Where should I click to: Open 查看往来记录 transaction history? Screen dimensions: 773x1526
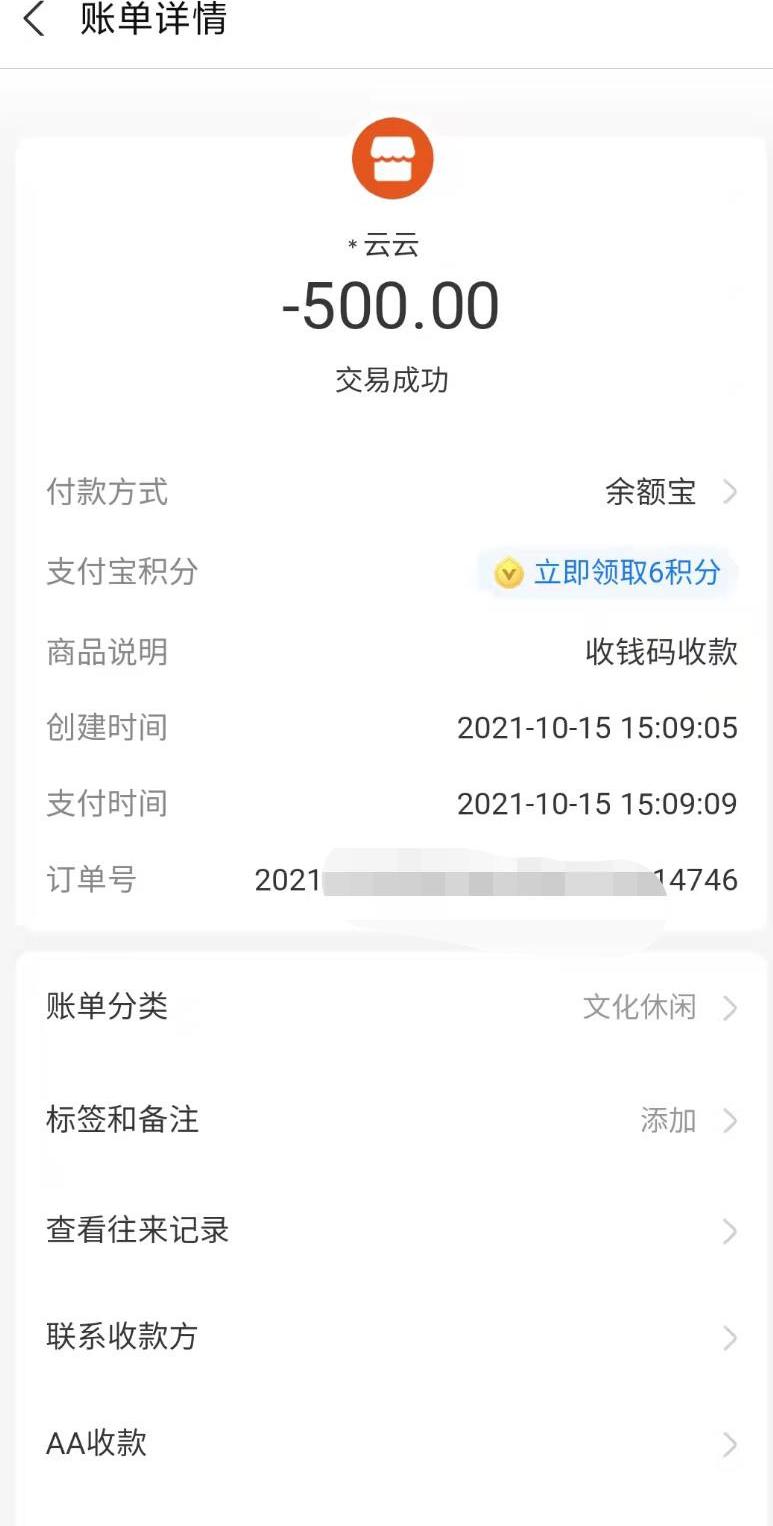pos(138,1231)
